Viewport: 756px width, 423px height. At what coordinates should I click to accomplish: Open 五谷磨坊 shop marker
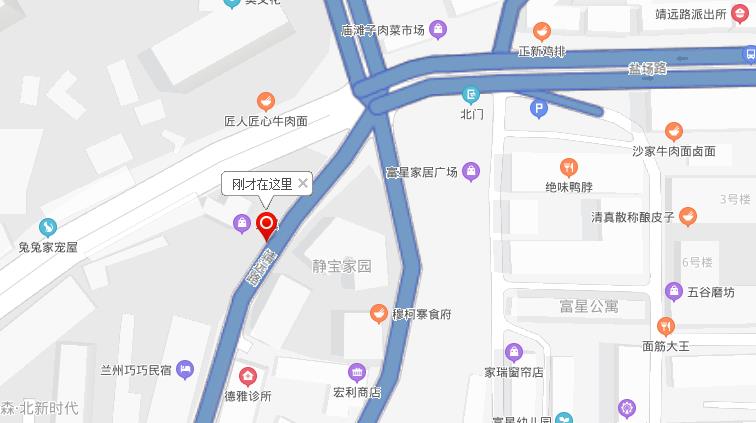[673, 292]
